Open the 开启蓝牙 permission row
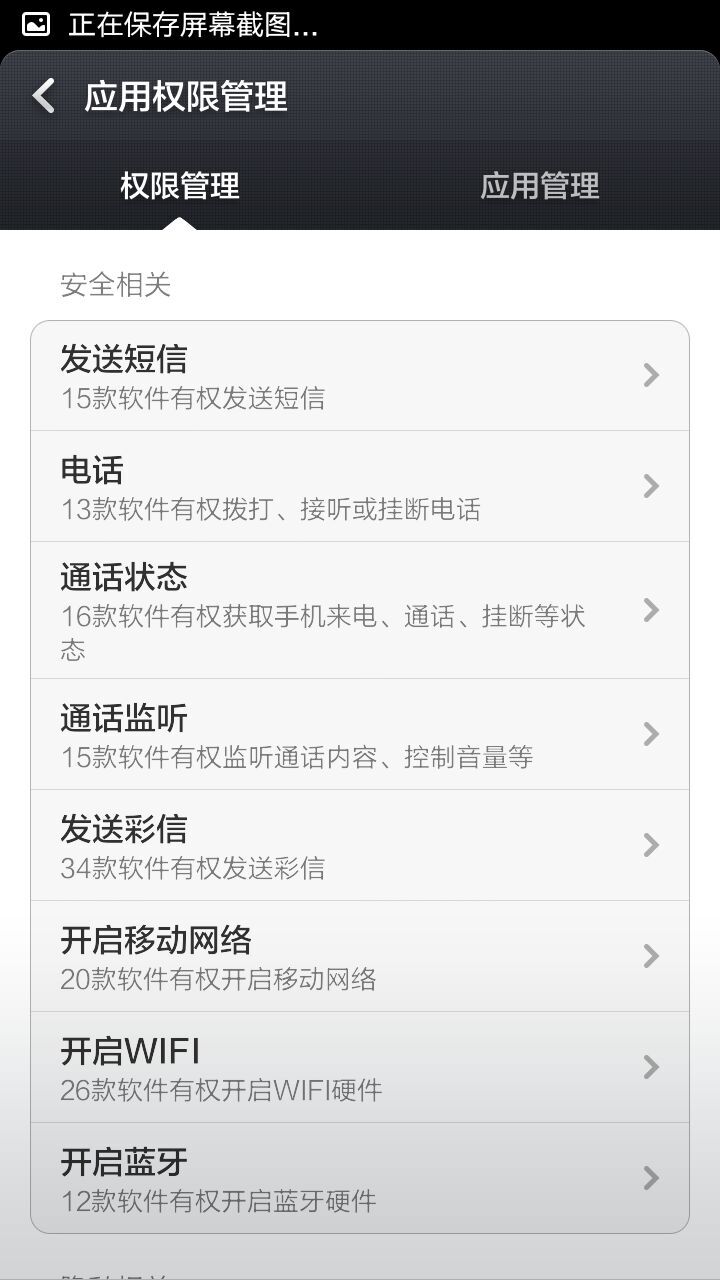The width and height of the screenshot is (720, 1280). point(360,1178)
